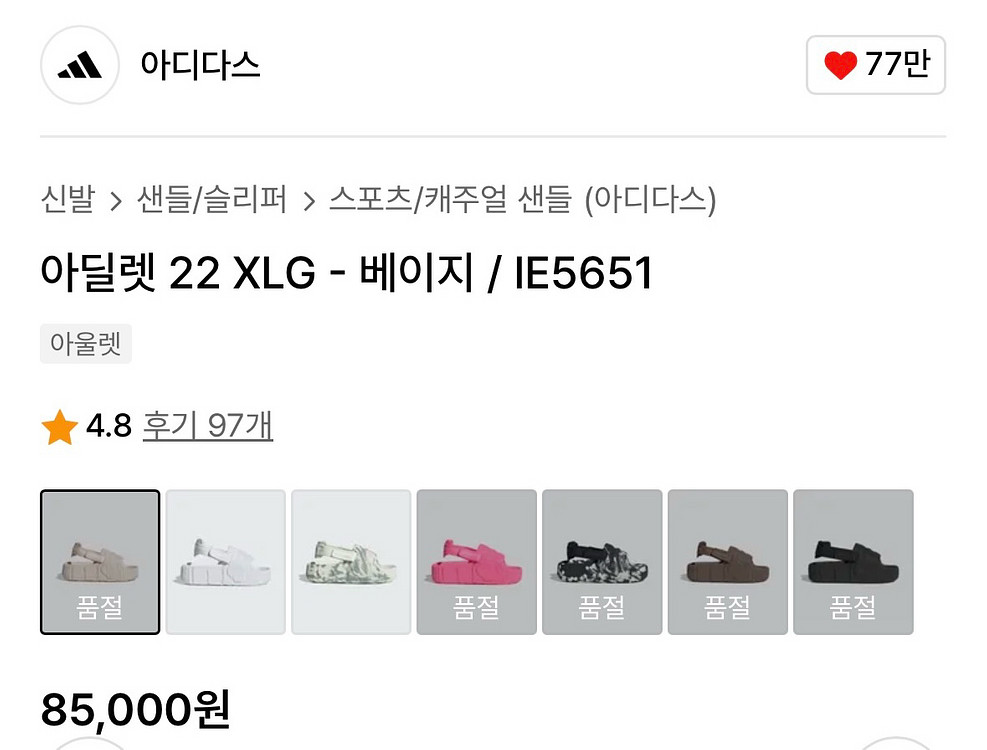The image size is (987, 750).
Task: Choose the green marble sandal color
Action: (351, 562)
